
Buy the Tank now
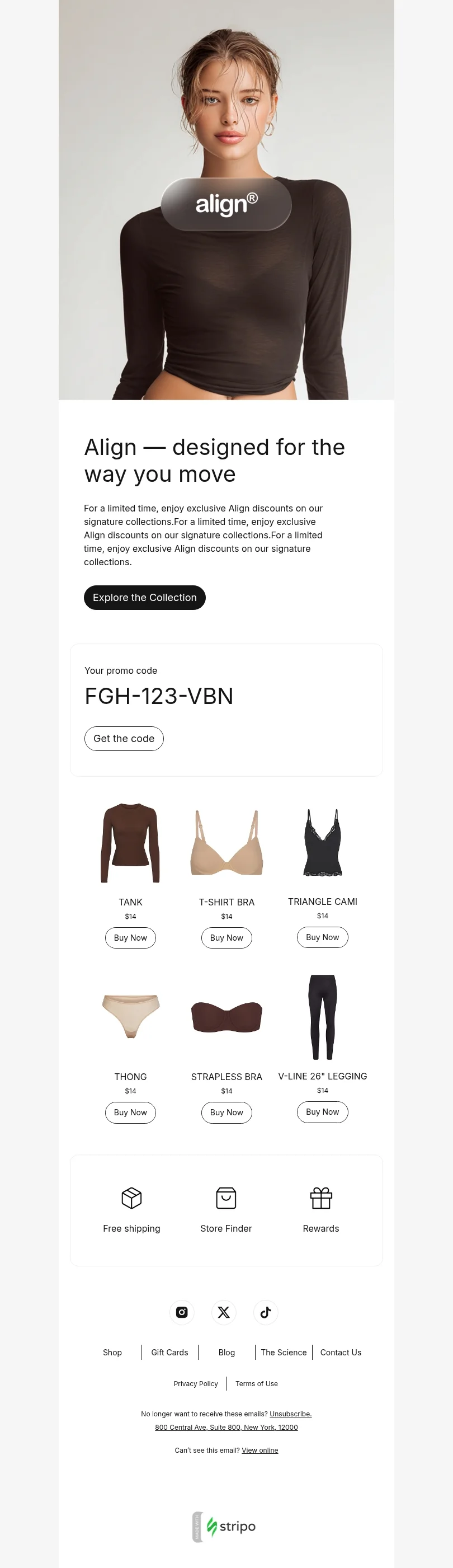pos(130,937)
